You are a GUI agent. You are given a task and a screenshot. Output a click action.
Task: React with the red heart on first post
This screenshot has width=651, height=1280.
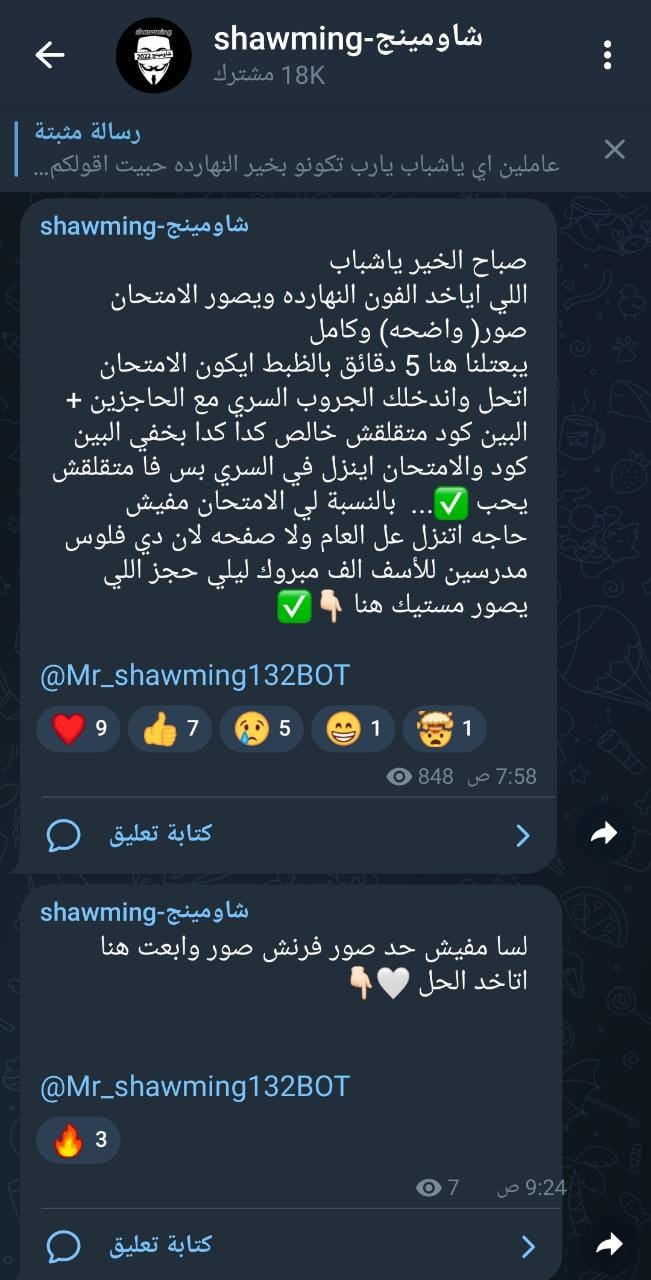78,729
